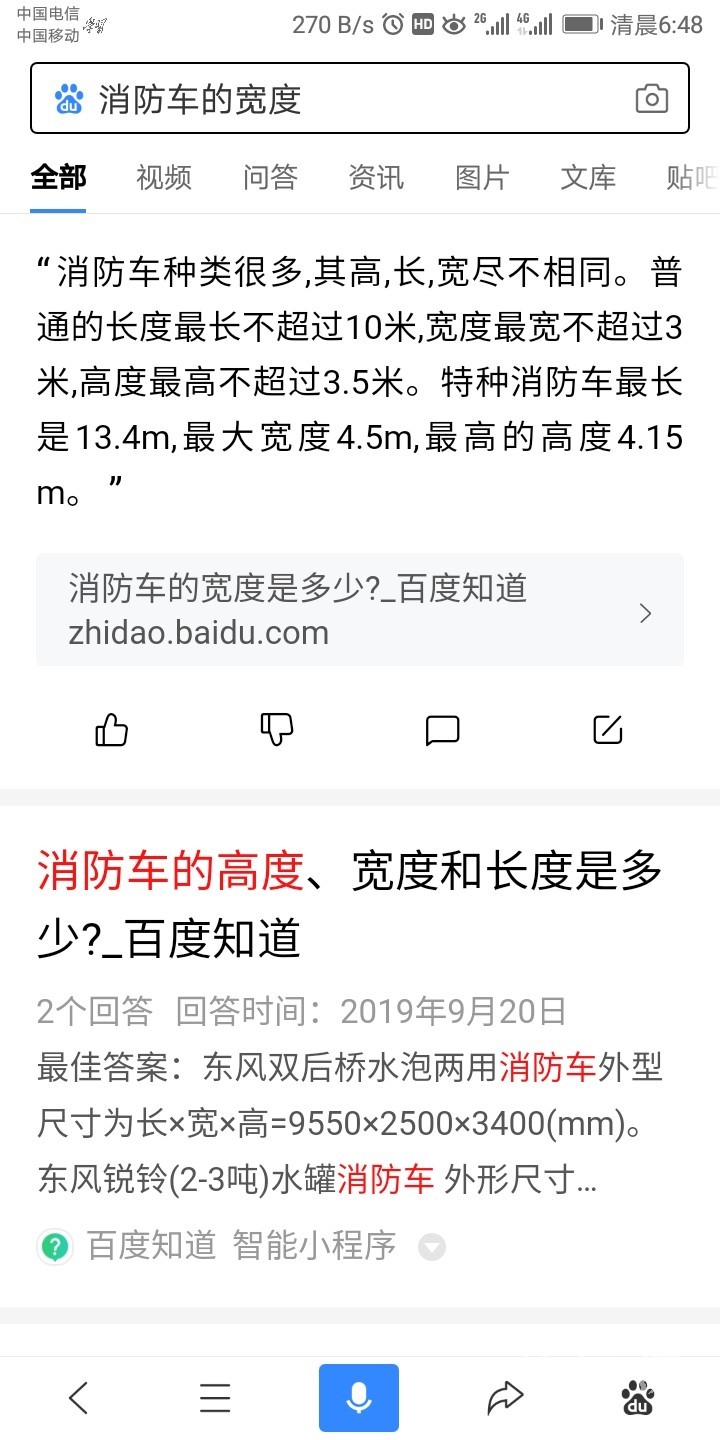Go back using the bottom back arrow
Screen dimensions: 720x1440
(x=78, y=1397)
